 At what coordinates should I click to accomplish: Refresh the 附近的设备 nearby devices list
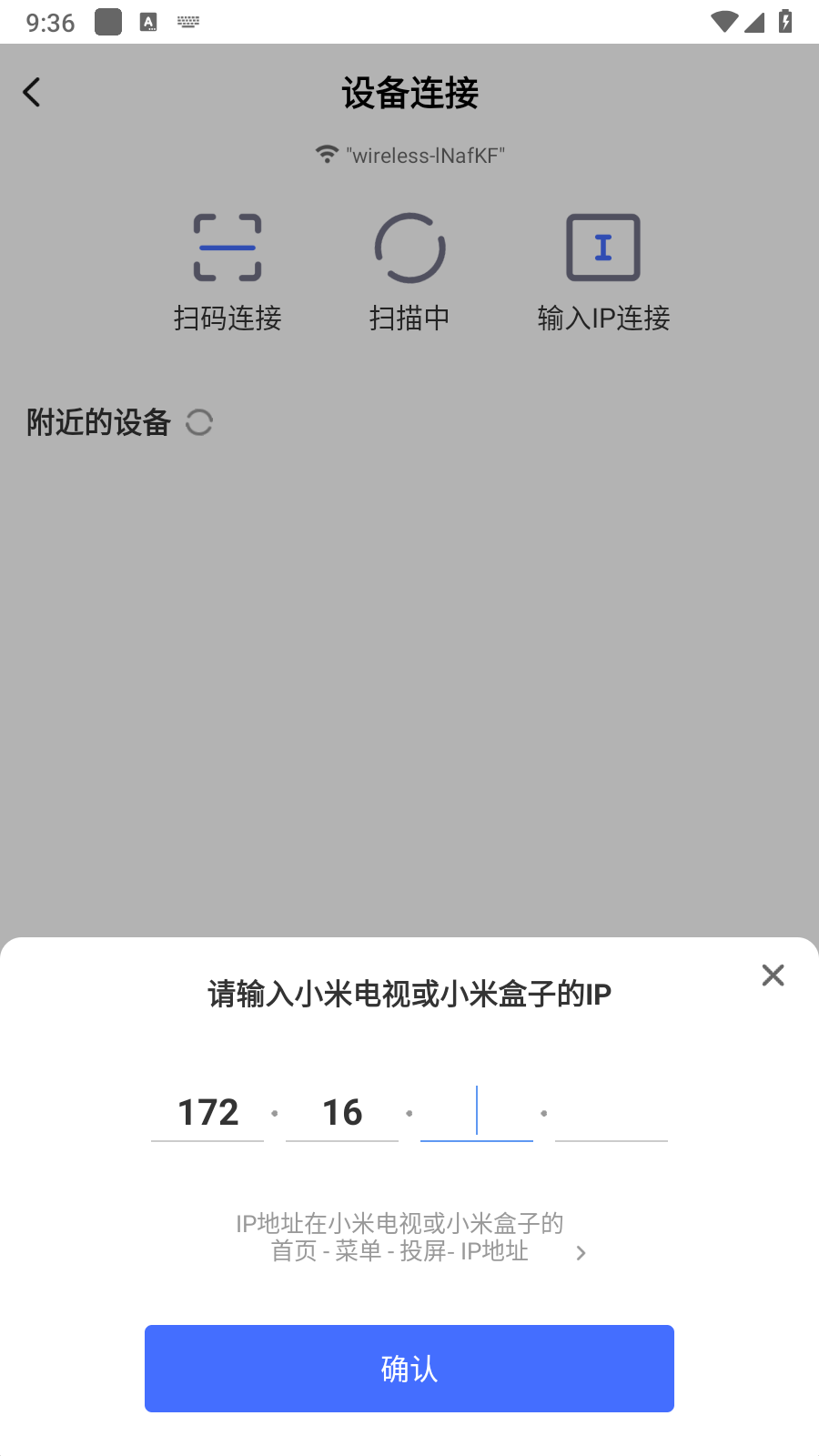click(x=199, y=422)
